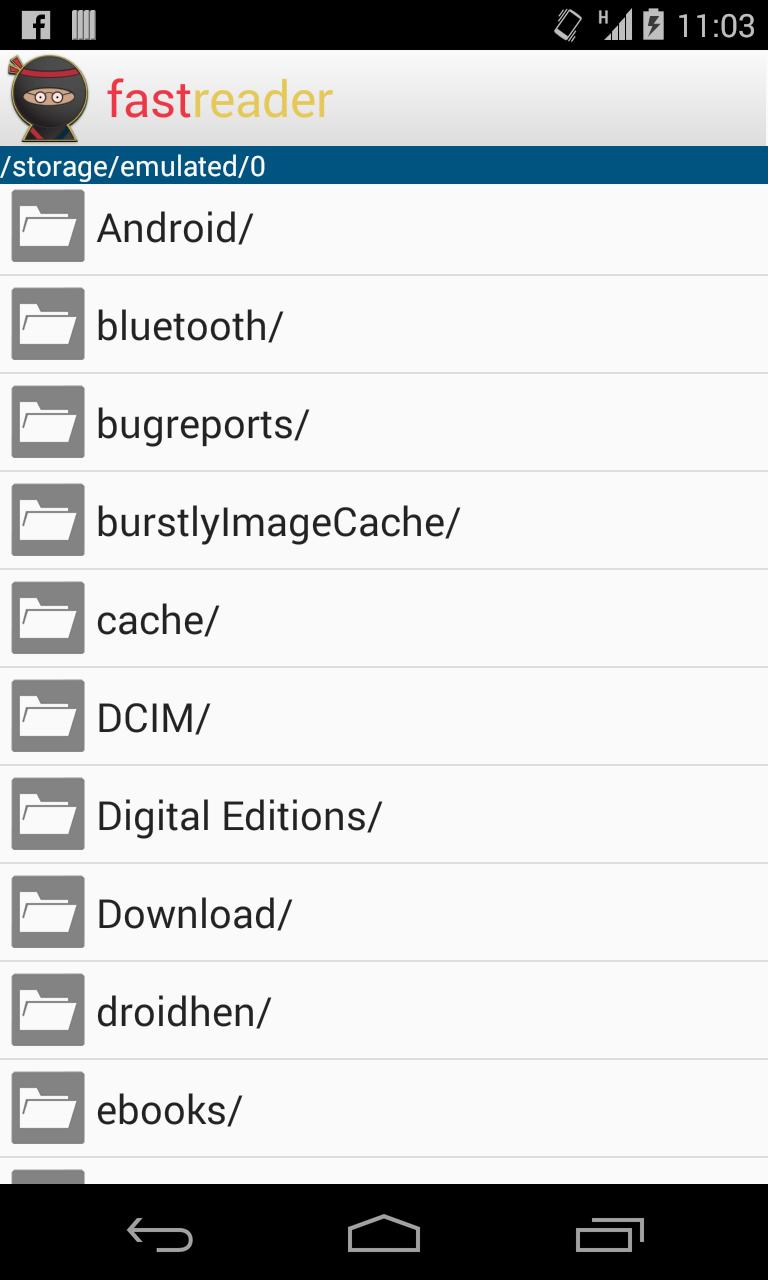Enter the cache folder

[157, 620]
